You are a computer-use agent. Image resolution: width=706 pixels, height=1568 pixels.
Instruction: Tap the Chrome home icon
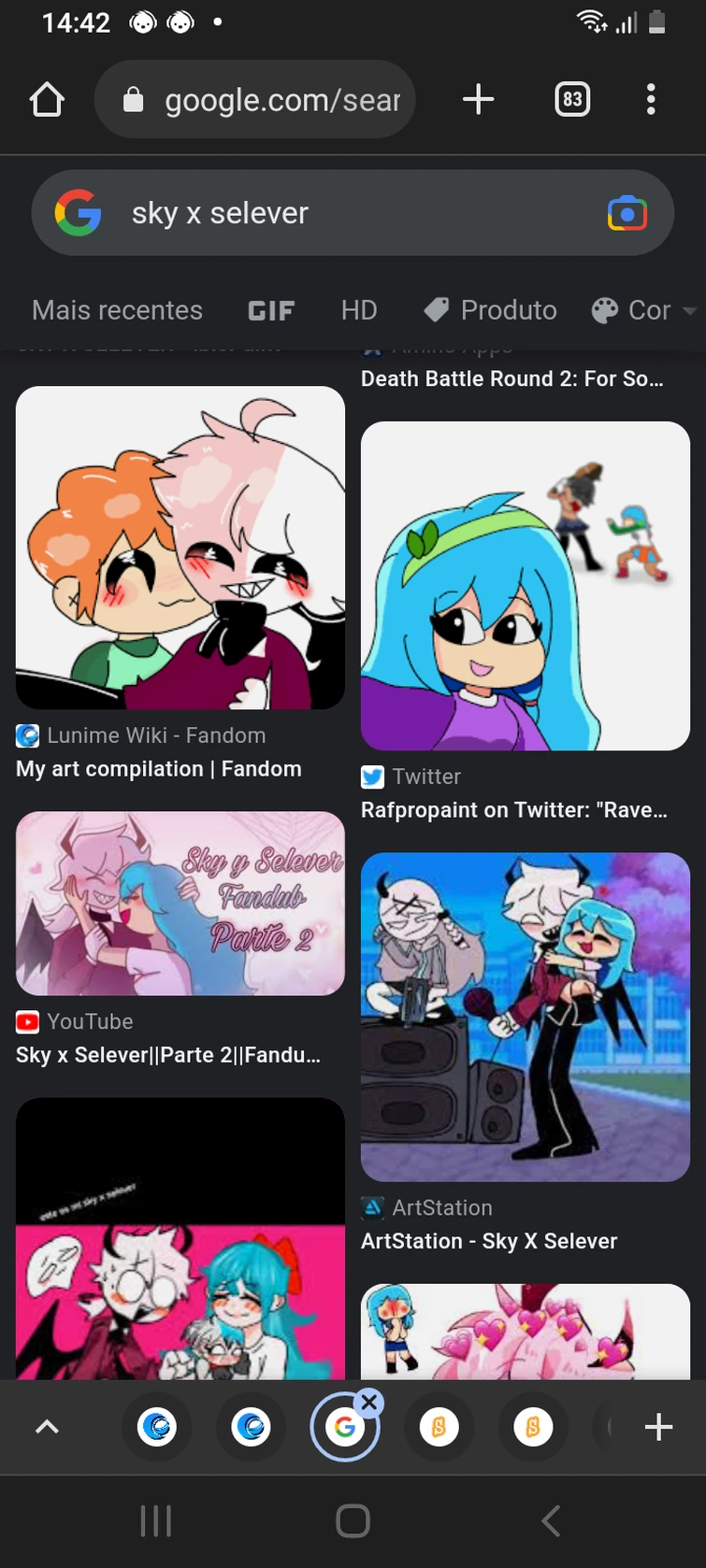[x=46, y=98]
